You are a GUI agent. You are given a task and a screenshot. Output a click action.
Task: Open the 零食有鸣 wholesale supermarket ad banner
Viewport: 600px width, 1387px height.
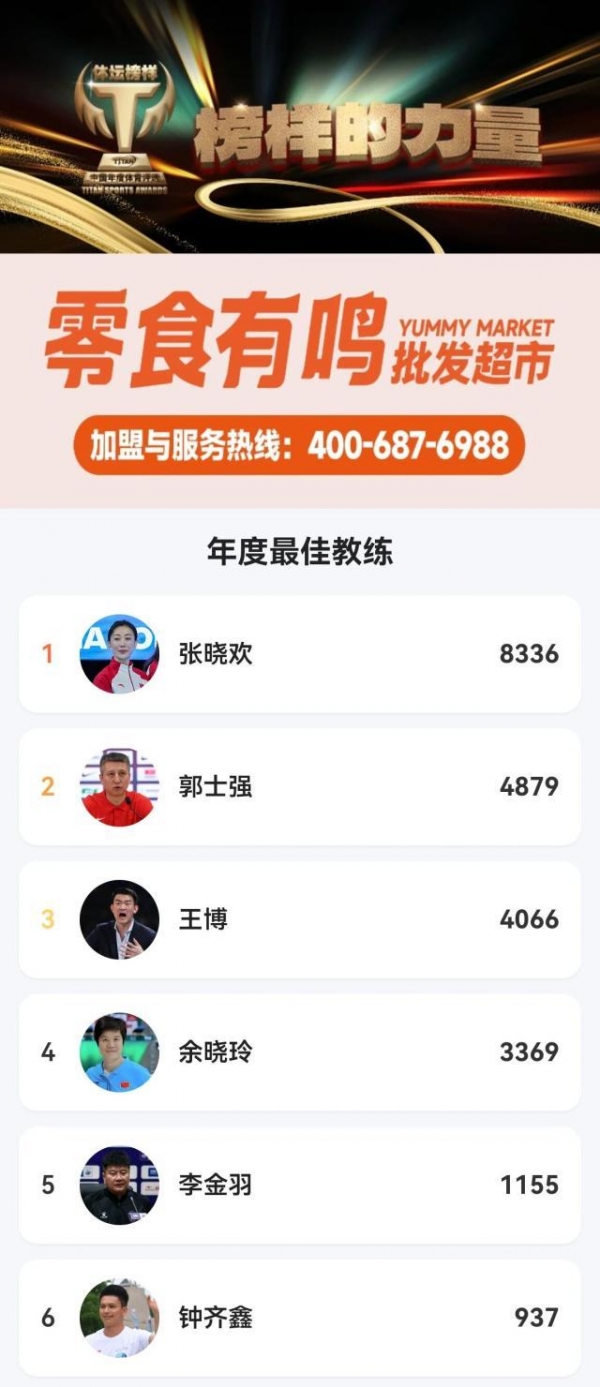(x=300, y=380)
